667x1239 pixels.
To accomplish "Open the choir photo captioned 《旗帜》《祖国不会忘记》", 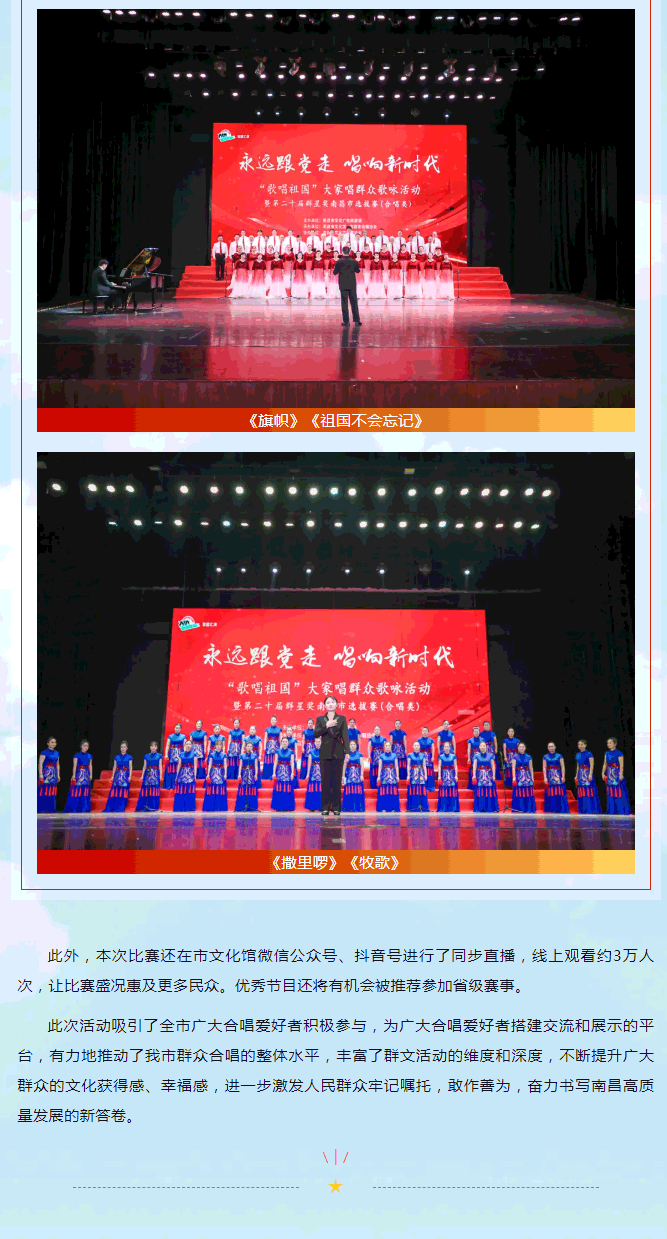I will (x=335, y=208).
